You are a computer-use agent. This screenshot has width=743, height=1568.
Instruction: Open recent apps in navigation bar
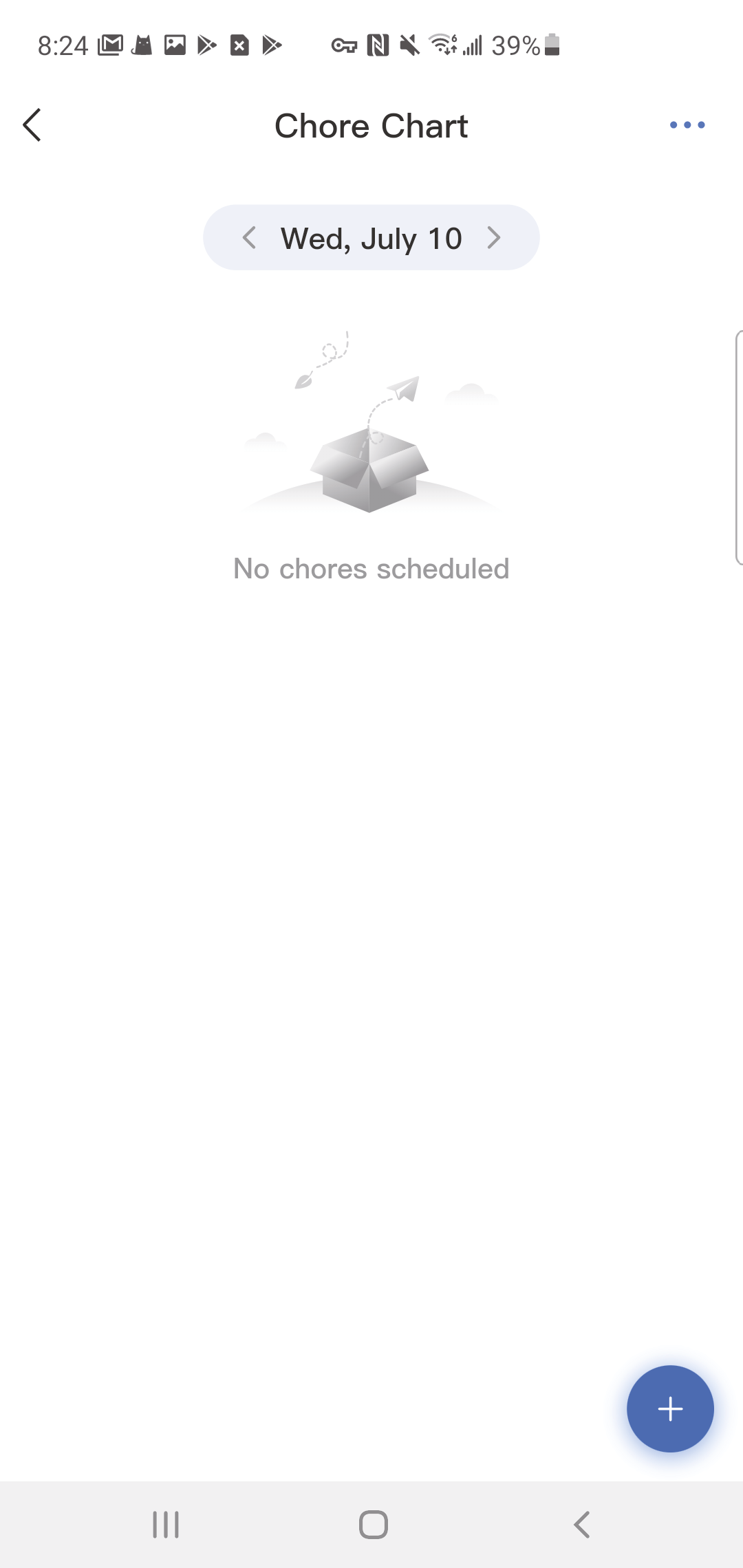click(166, 1525)
